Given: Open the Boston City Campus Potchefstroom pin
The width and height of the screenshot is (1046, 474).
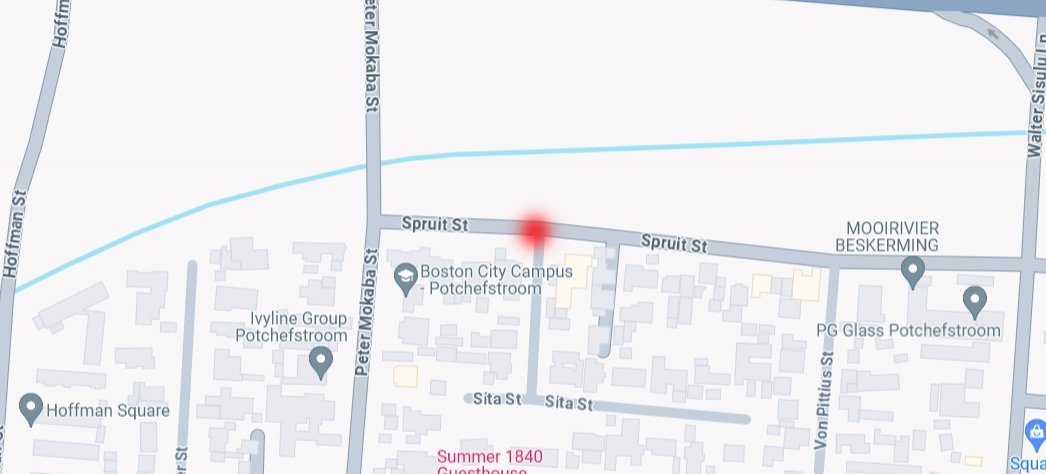Looking at the screenshot, I should pos(406,279).
